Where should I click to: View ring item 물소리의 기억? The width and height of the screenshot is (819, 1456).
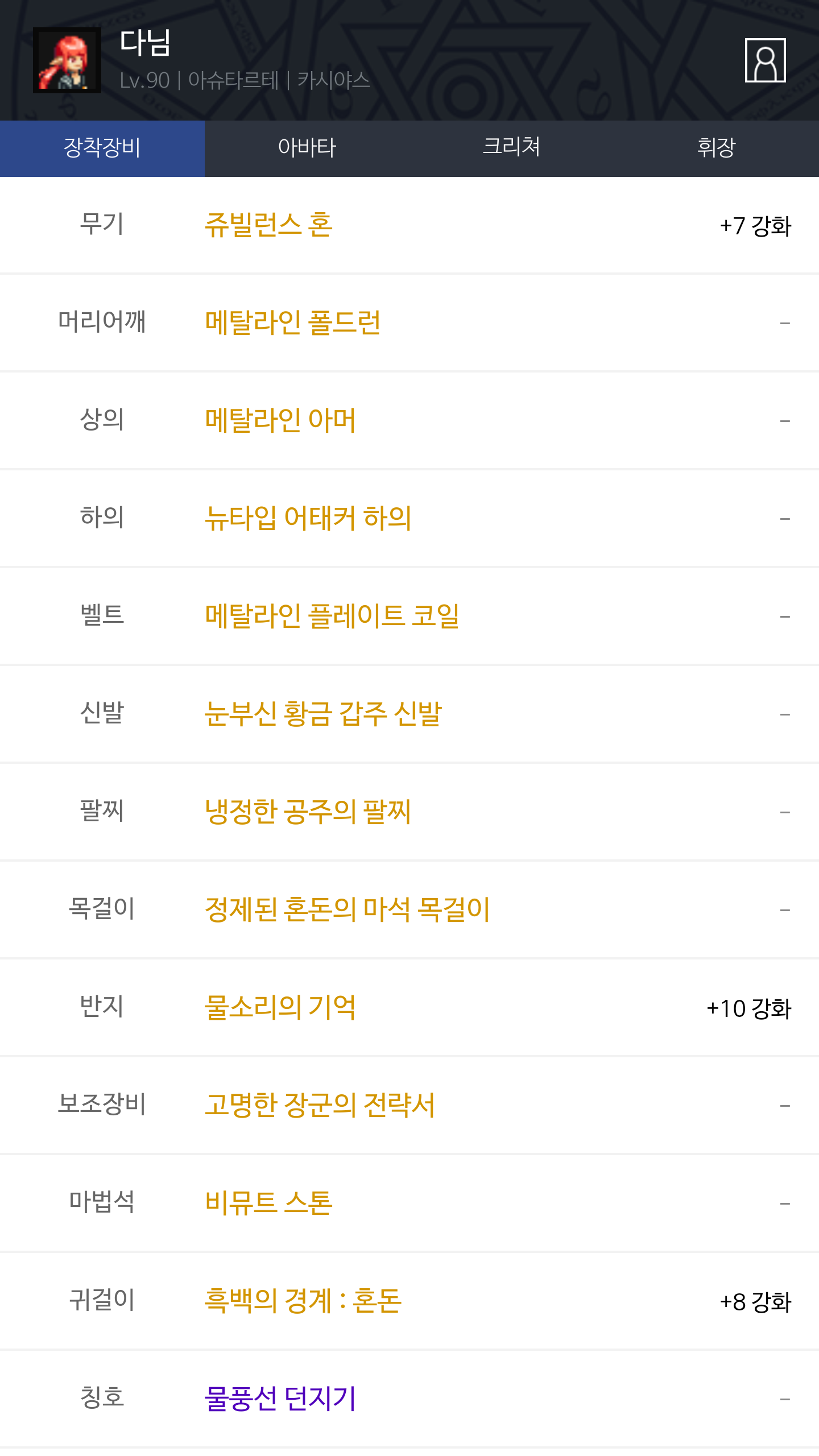(280, 1008)
